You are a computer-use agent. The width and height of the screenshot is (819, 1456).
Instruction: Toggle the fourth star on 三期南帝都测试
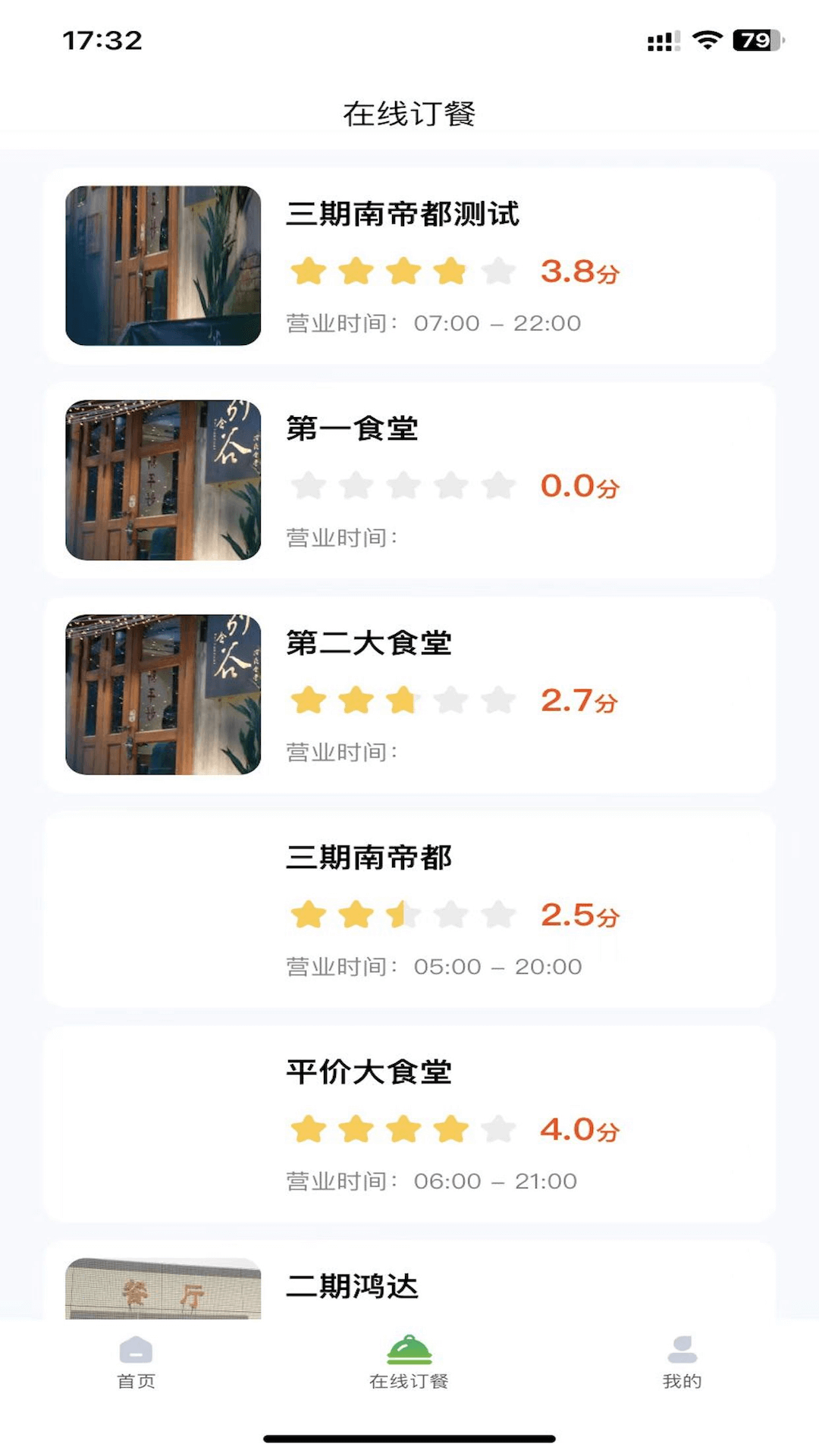(450, 271)
